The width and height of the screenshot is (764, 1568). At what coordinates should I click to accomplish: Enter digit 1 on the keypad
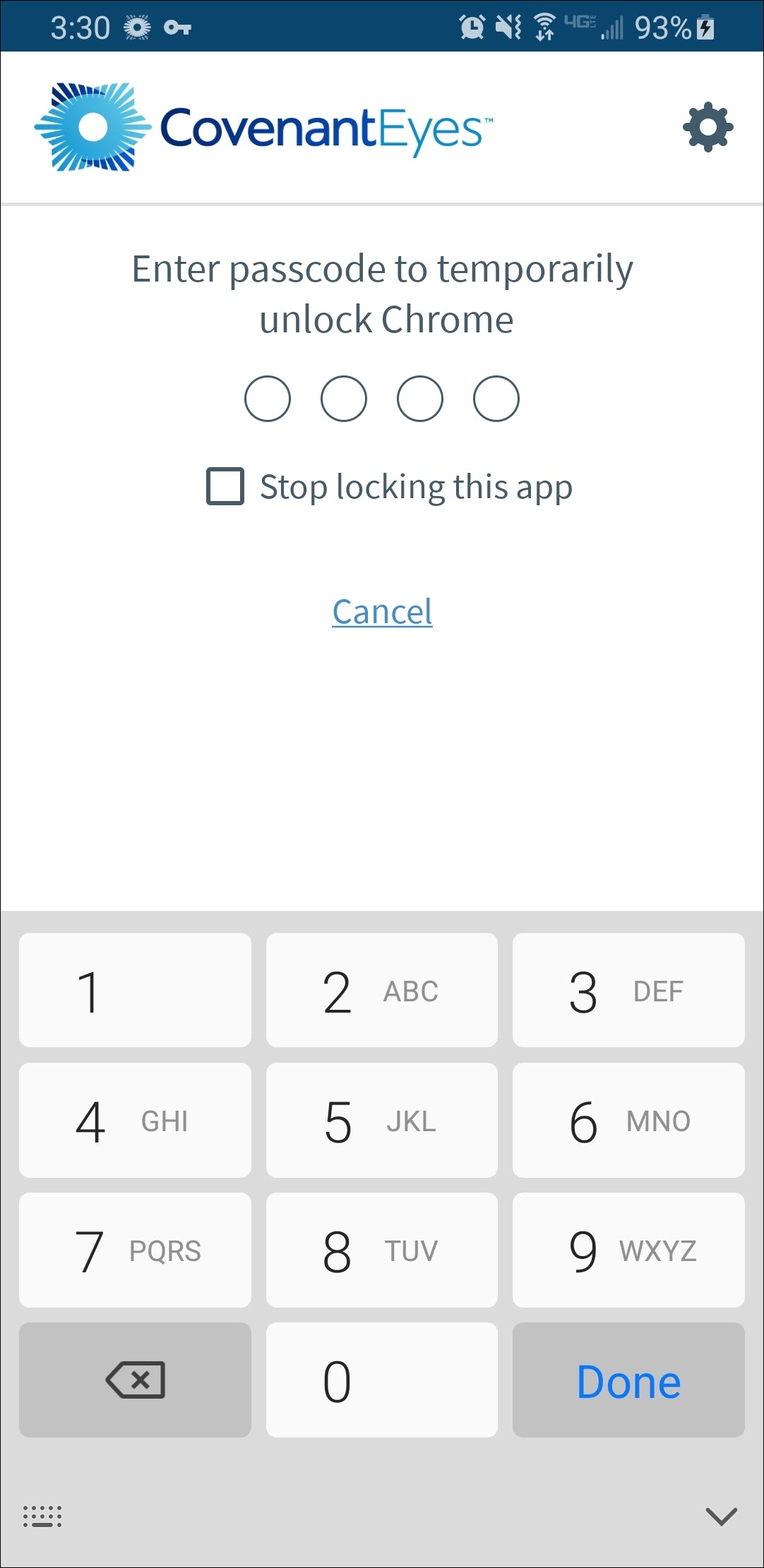click(x=135, y=990)
